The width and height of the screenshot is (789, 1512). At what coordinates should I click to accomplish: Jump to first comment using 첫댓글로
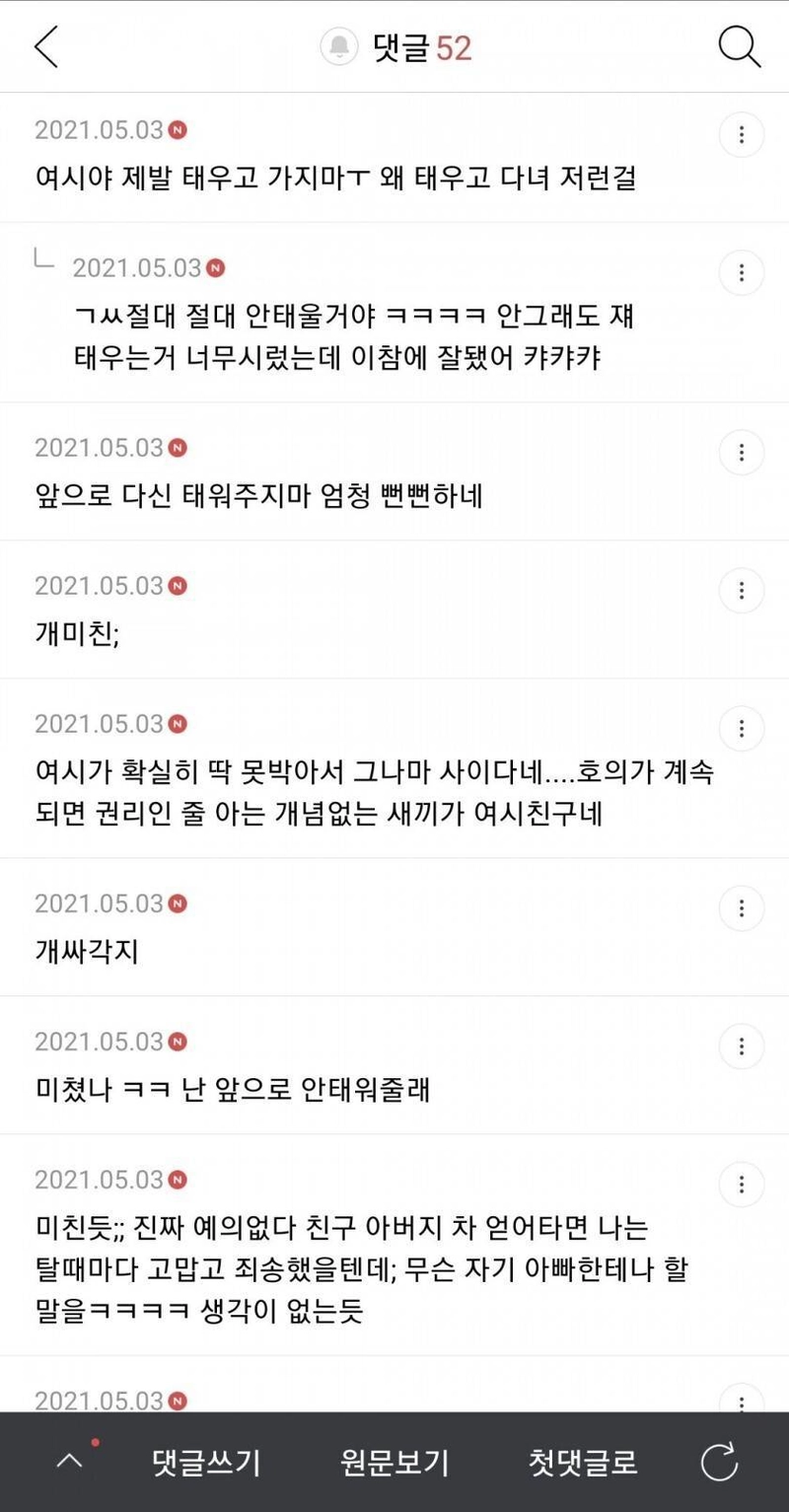(580, 1464)
